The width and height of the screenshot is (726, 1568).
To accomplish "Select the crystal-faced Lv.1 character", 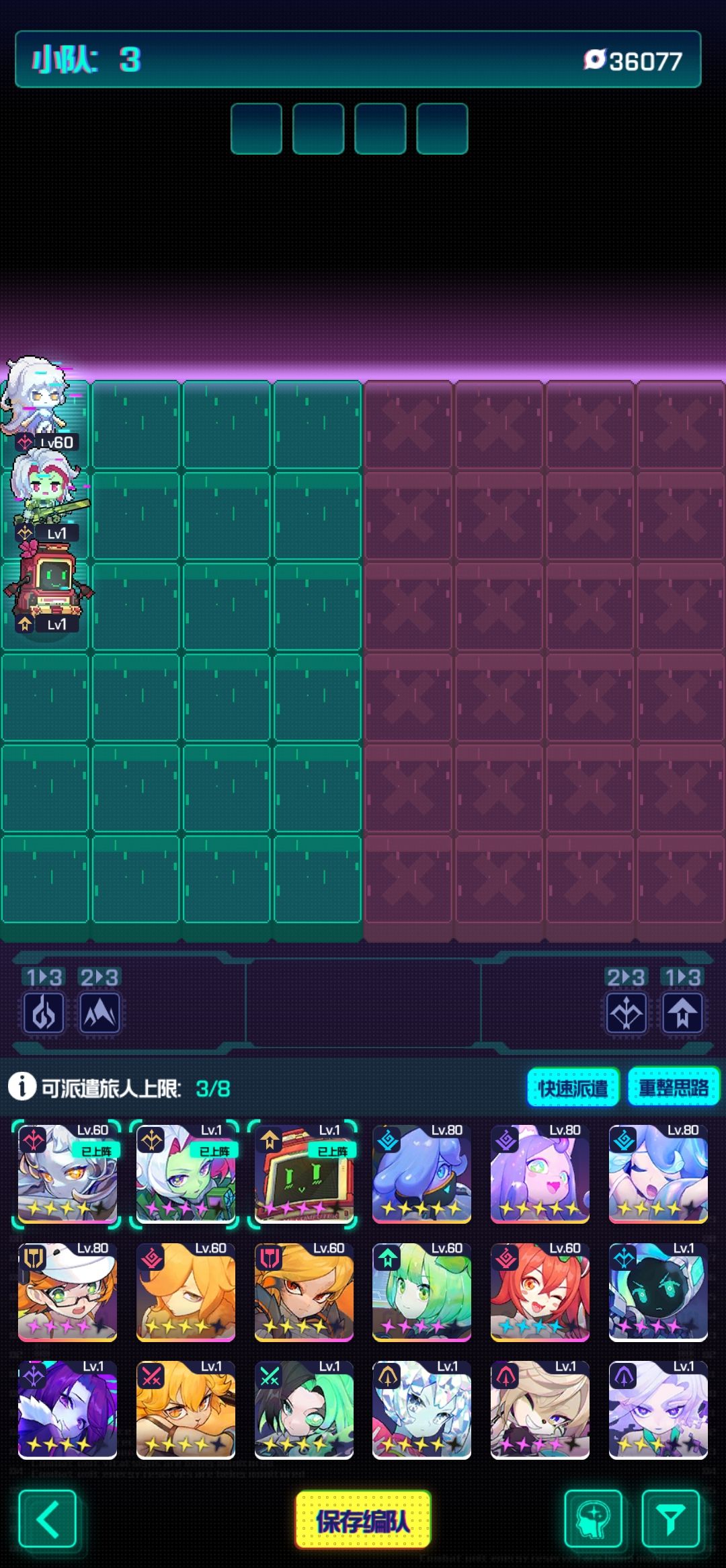I will (421, 1410).
